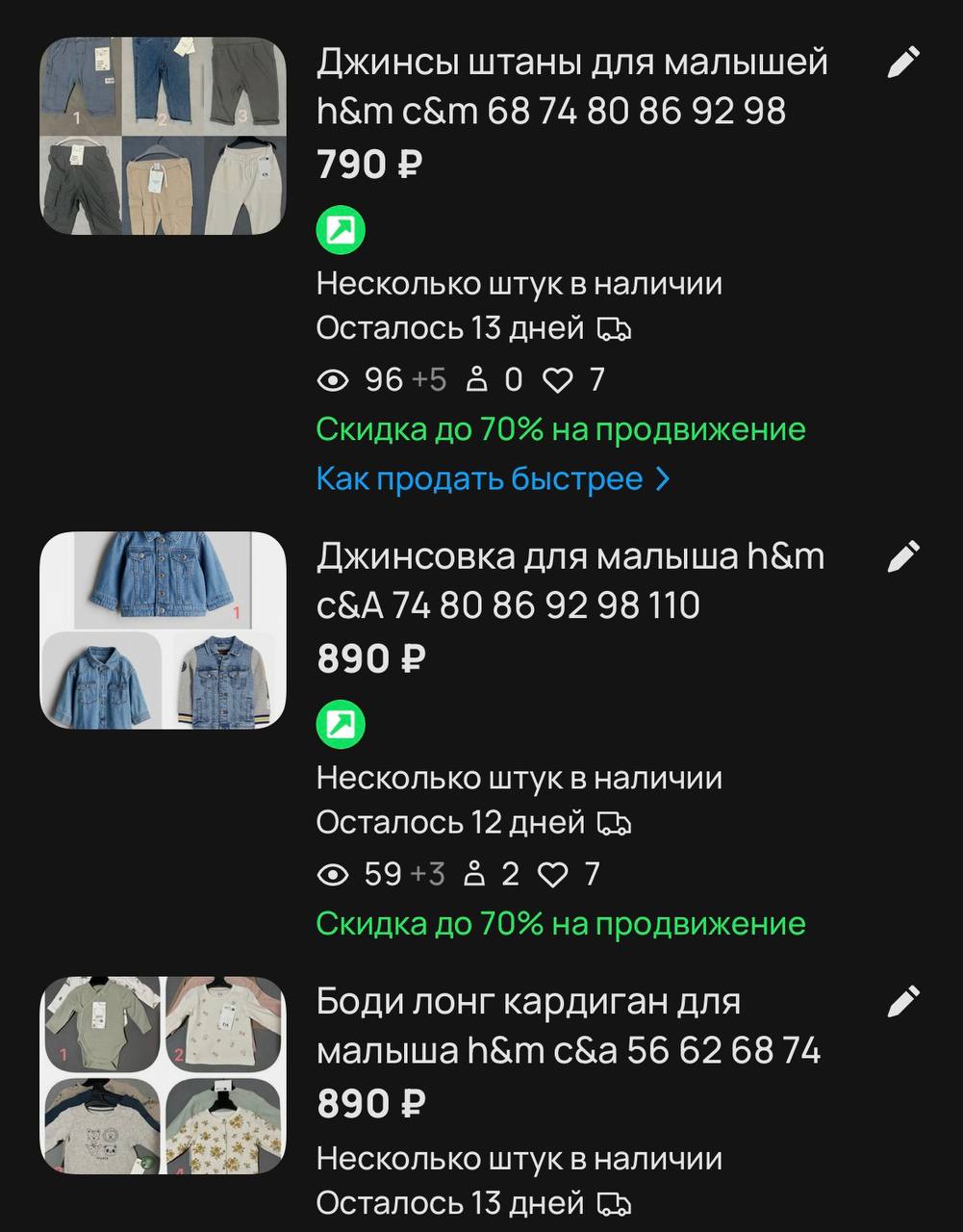
Task: Open Скидка до 70% на продвижение link
Action: (x=561, y=429)
